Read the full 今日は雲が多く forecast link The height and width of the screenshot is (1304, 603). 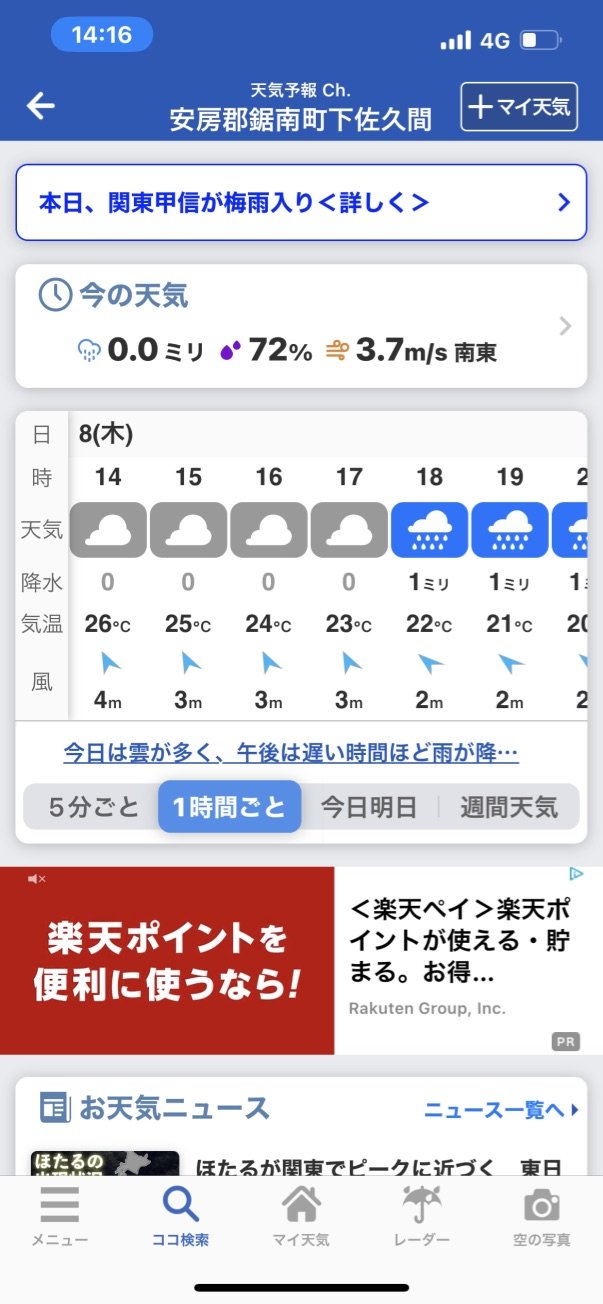[291, 752]
